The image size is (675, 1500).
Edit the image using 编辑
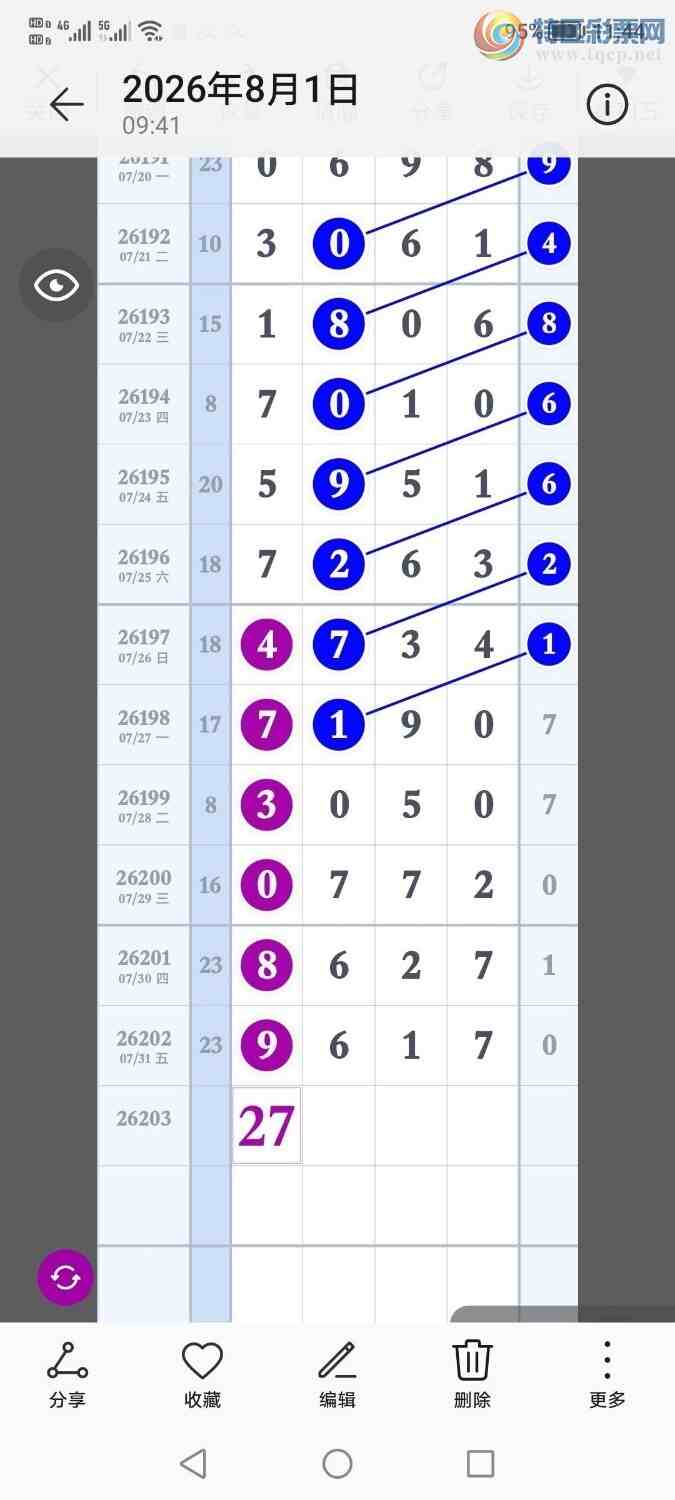coord(337,1375)
